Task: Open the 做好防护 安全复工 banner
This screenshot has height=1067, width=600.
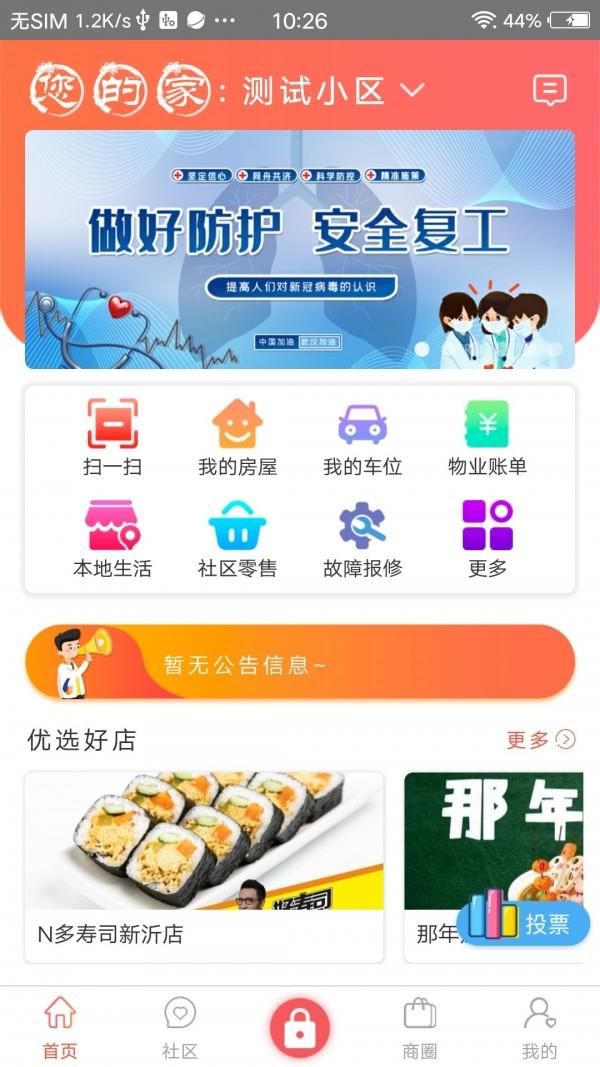Action: tap(300, 249)
